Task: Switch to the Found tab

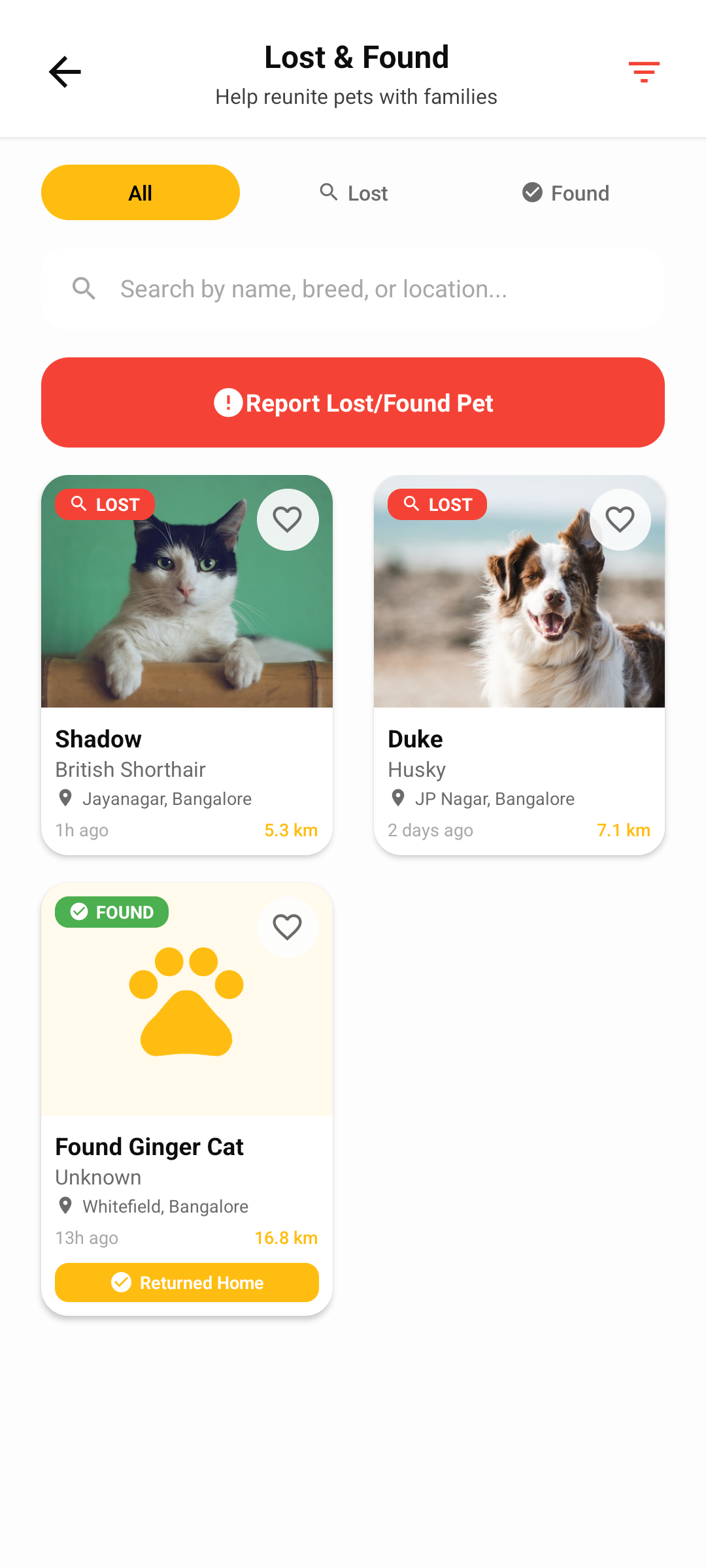Action: click(565, 193)
